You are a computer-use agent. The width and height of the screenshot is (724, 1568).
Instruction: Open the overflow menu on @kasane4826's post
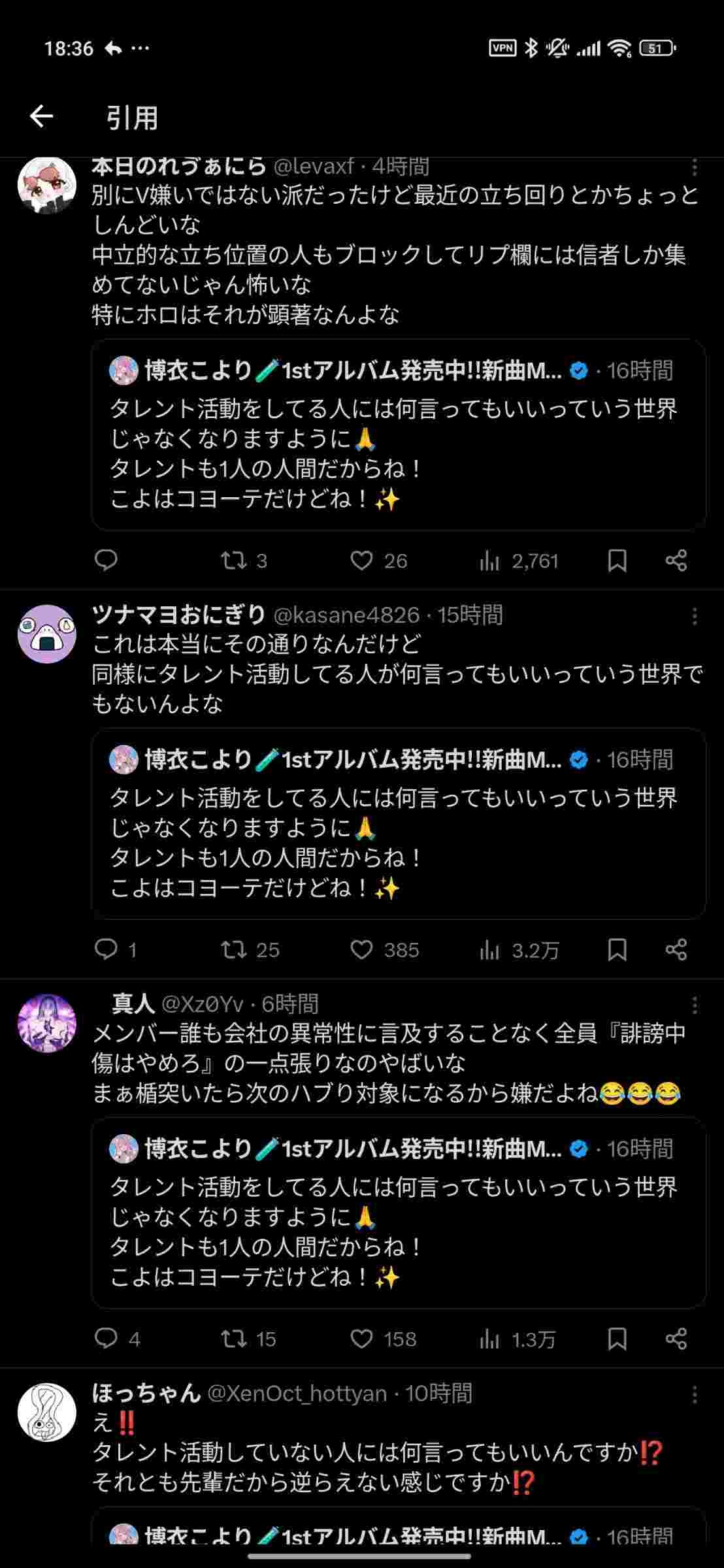[x=694, y=615]
